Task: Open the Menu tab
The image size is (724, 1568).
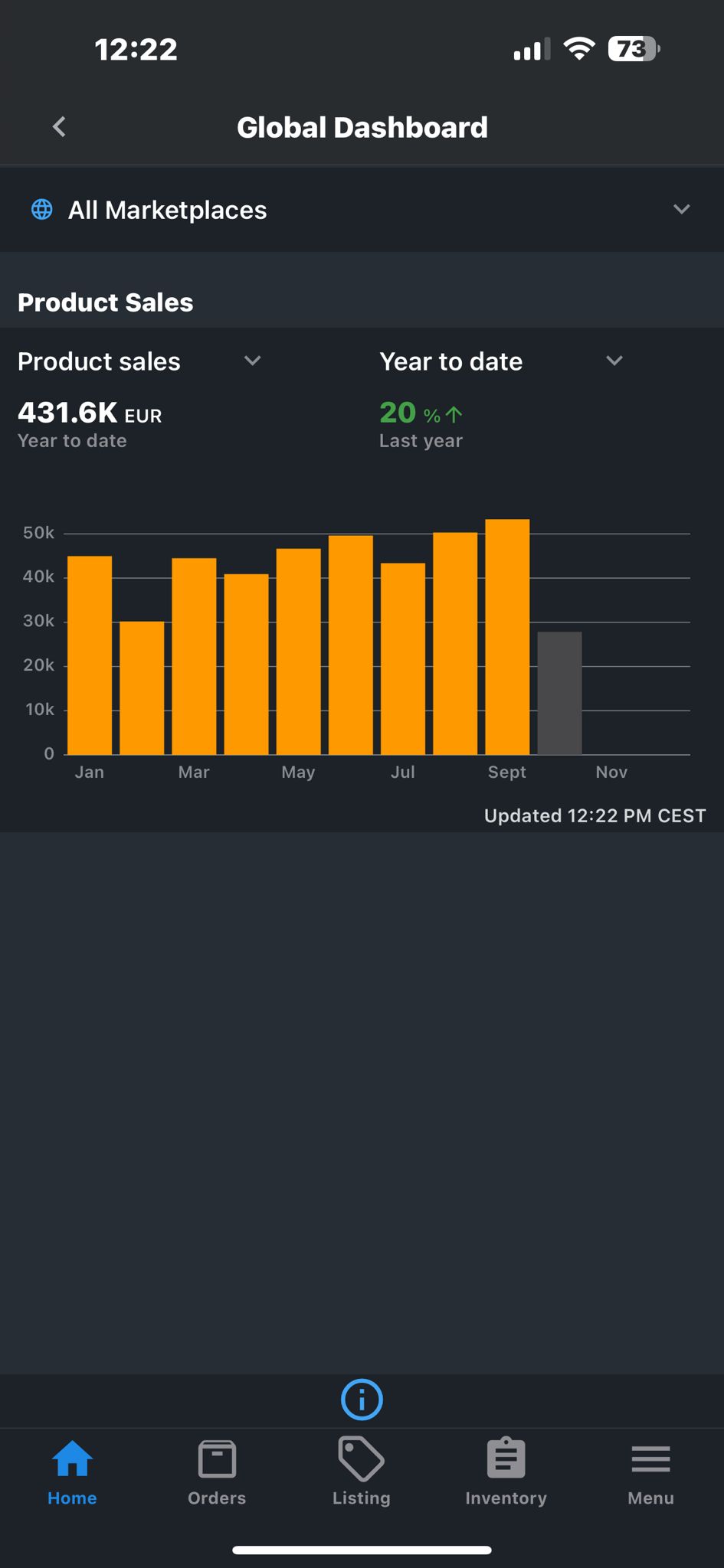Action: coord(650,1473)
